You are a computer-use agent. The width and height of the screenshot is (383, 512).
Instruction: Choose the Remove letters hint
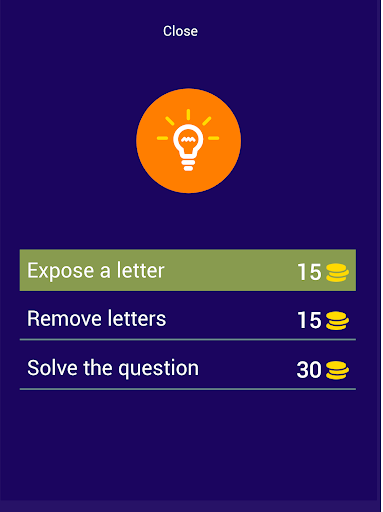point(188,319)
